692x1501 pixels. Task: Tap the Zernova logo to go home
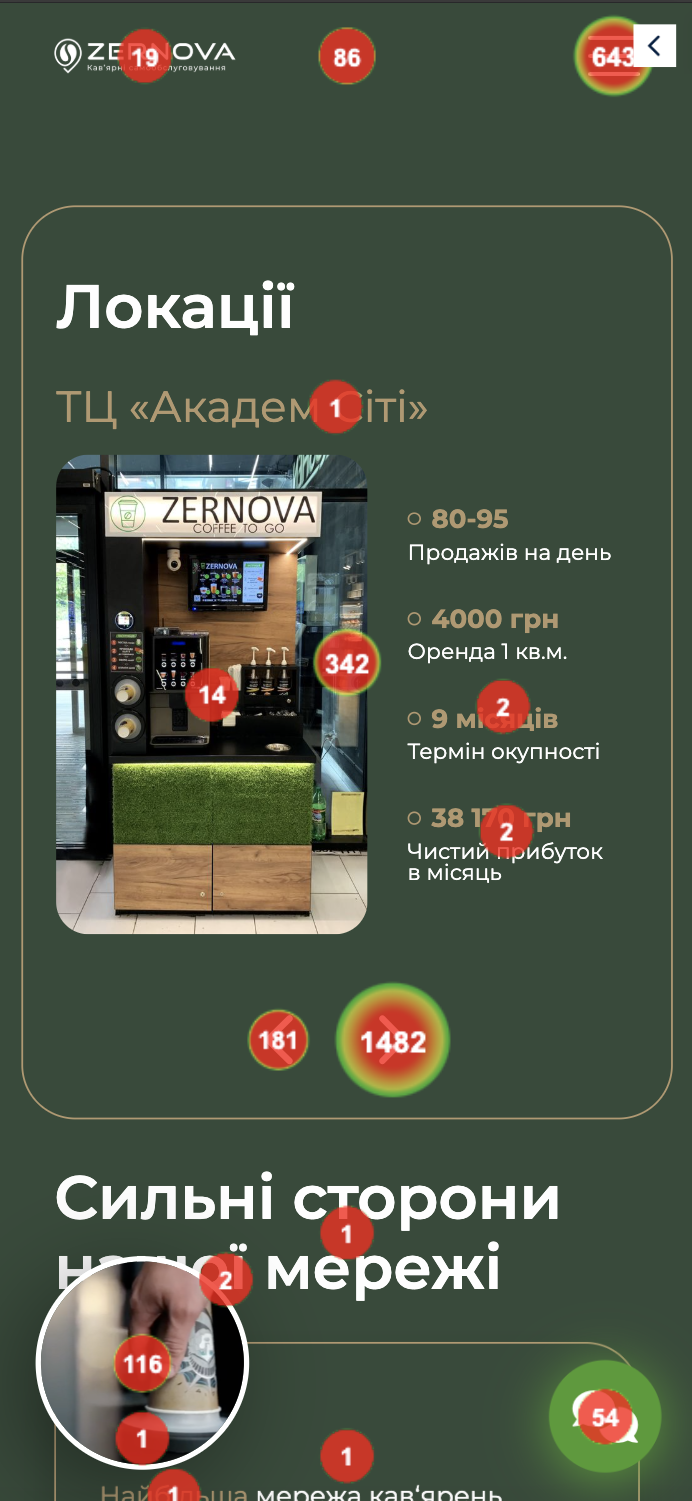(x=144, y=56)
